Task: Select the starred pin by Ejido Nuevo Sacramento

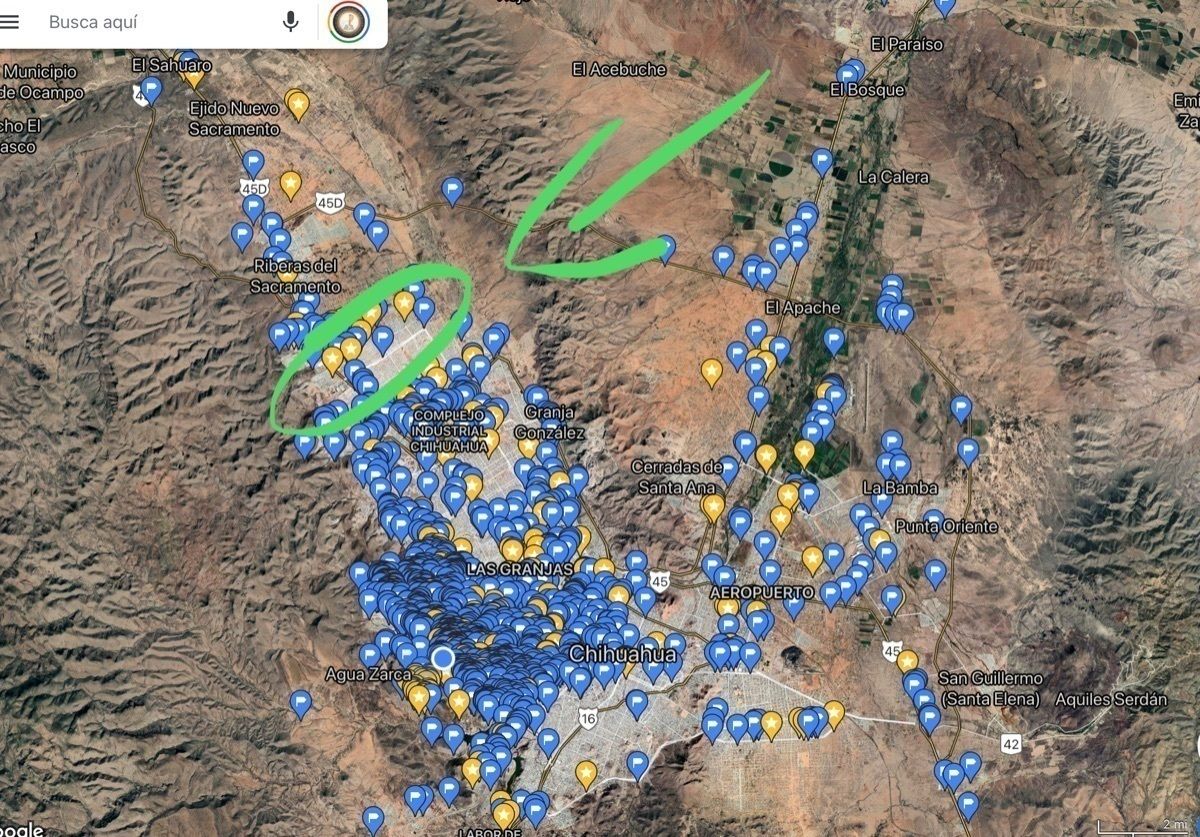Action: (297, 102)
